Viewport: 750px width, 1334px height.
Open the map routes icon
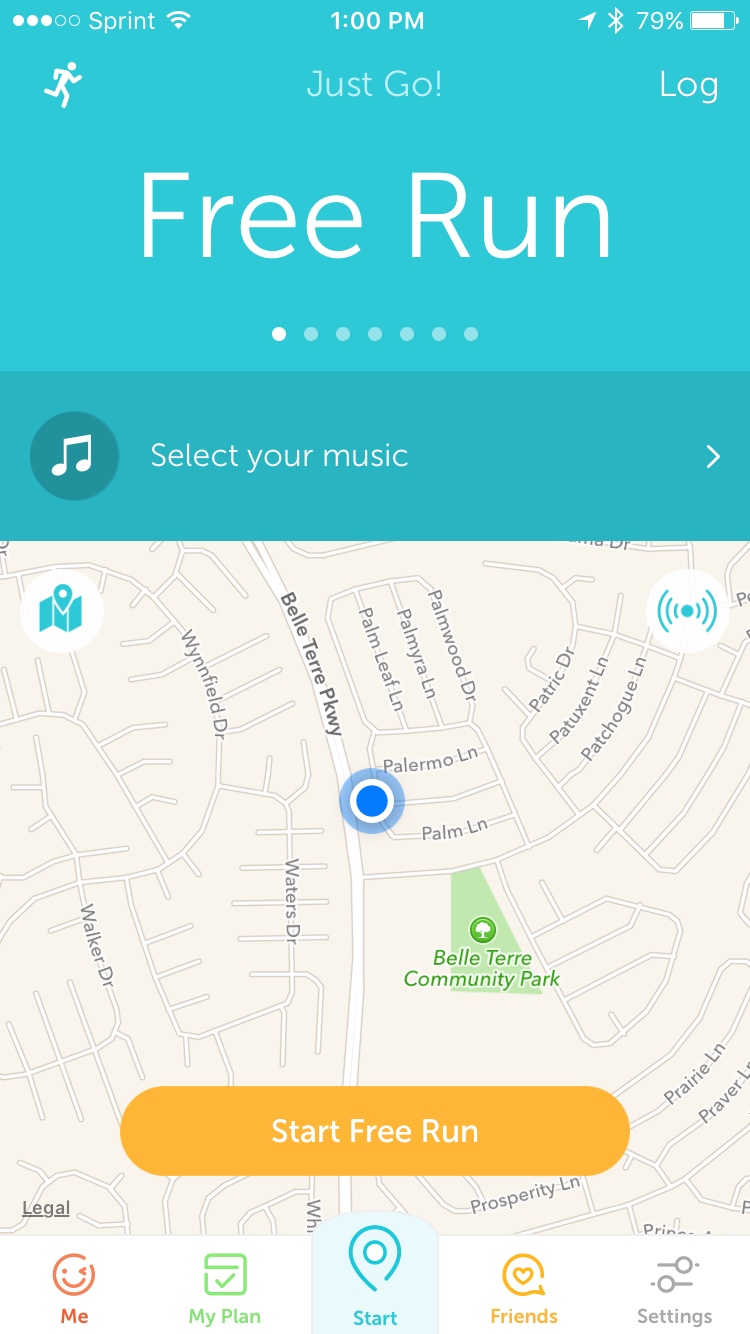pyautogui.click(x=62, y=611)
